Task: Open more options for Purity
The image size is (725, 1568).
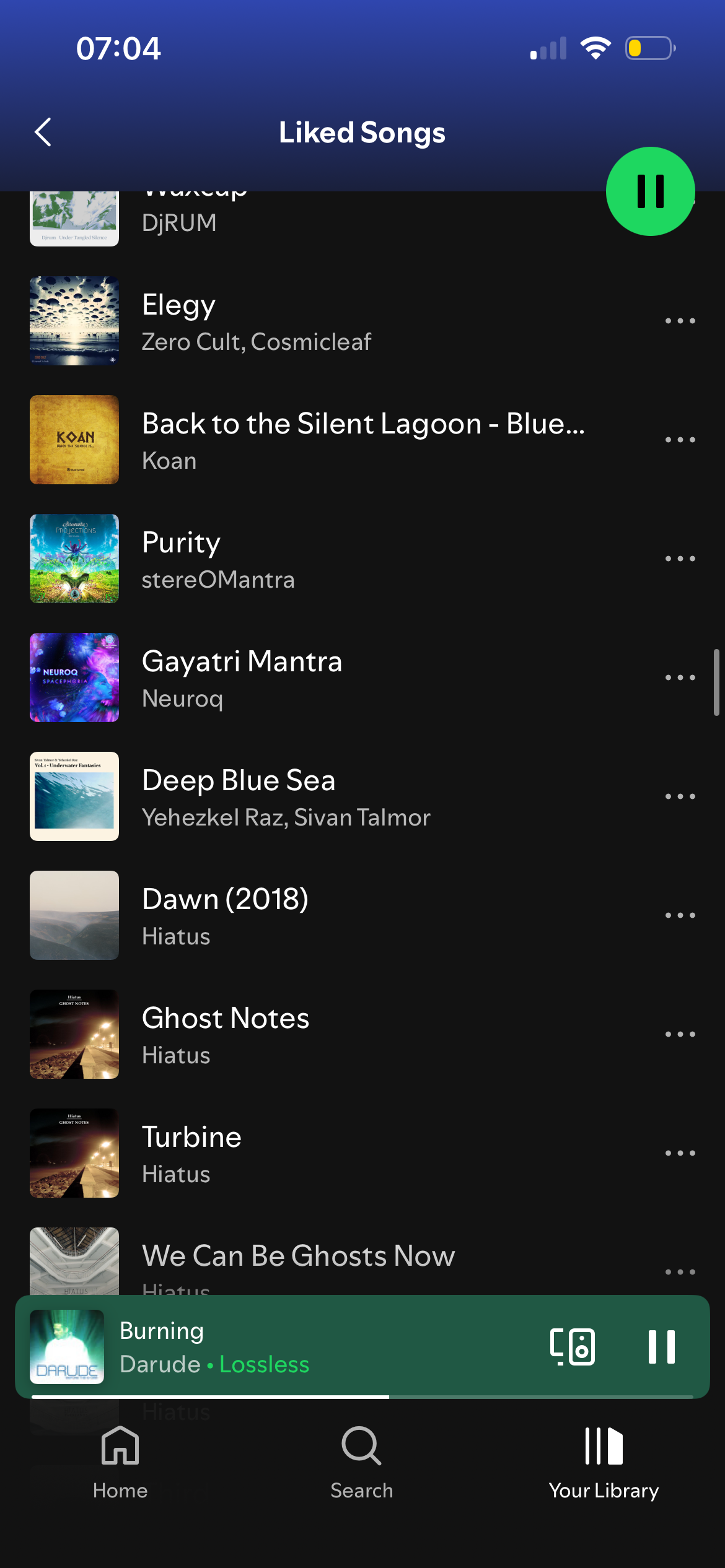Action: pos(680,559)
